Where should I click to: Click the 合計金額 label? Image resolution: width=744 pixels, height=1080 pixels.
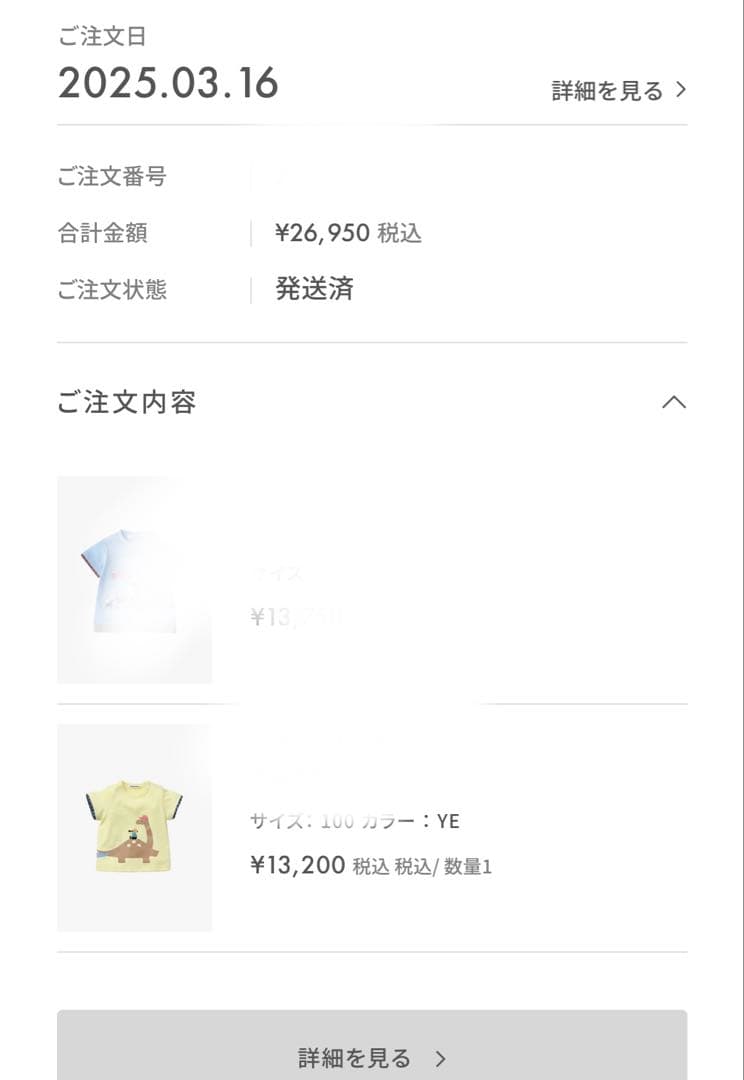104,233
